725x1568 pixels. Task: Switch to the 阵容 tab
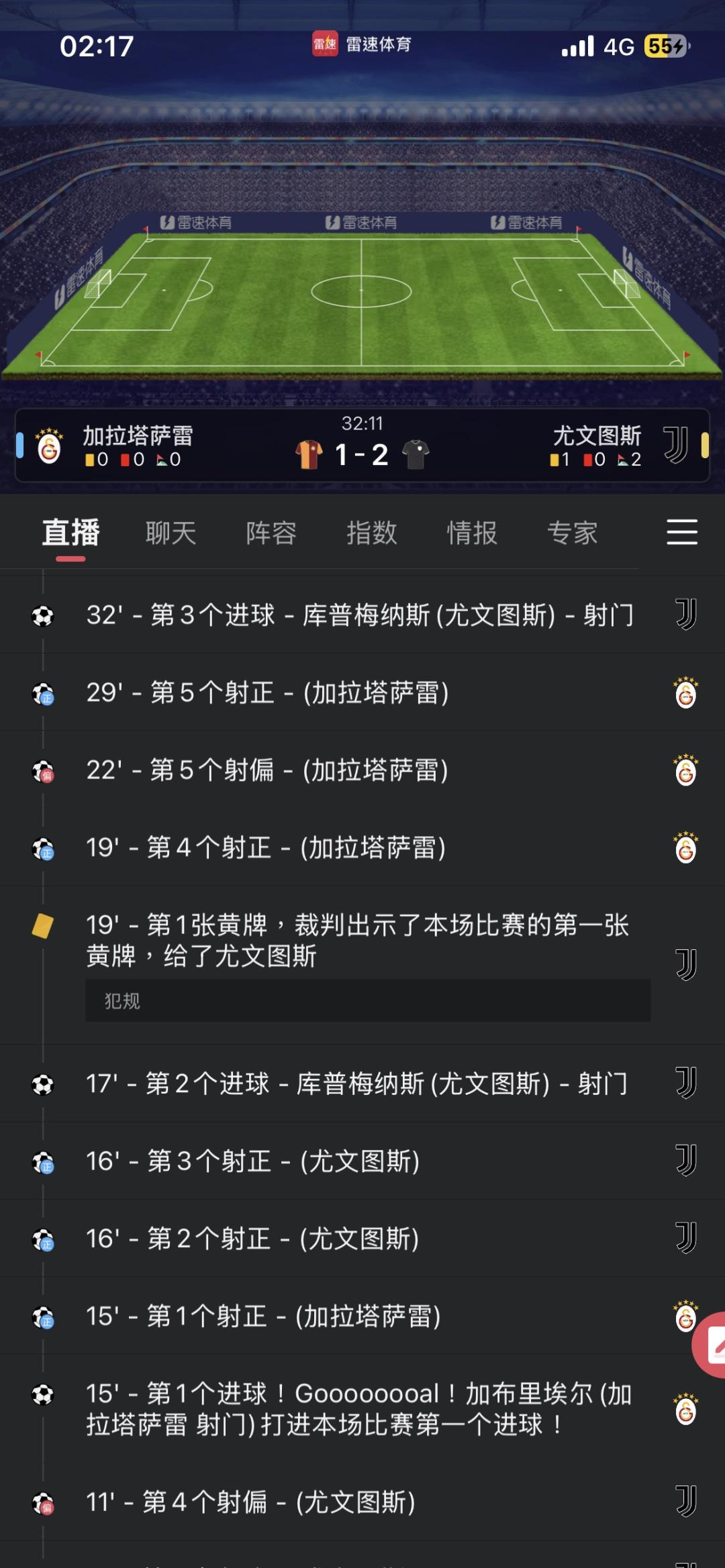[271, 533]
